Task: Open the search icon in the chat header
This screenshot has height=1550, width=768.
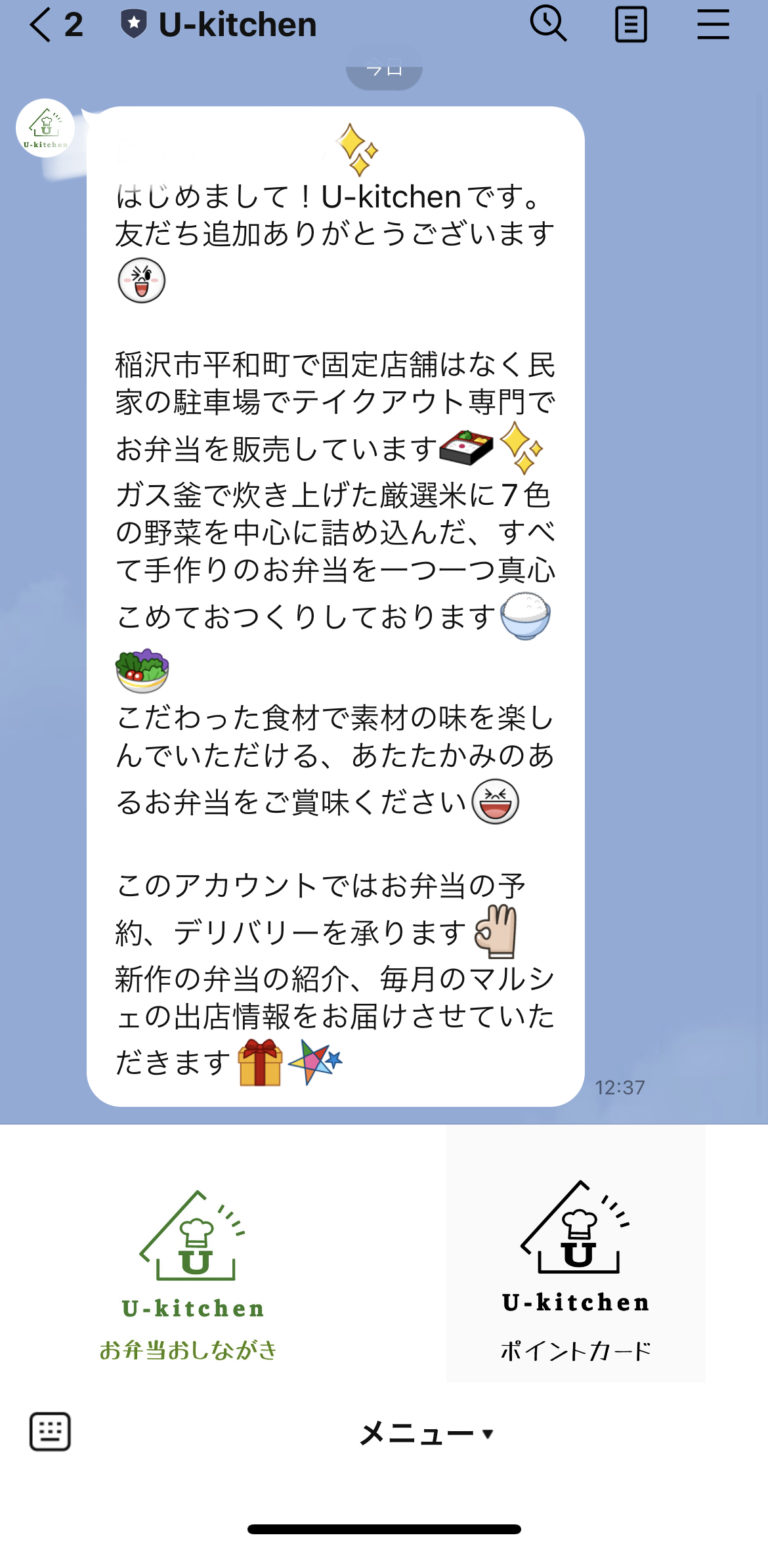Action: (x=548, y=25)
